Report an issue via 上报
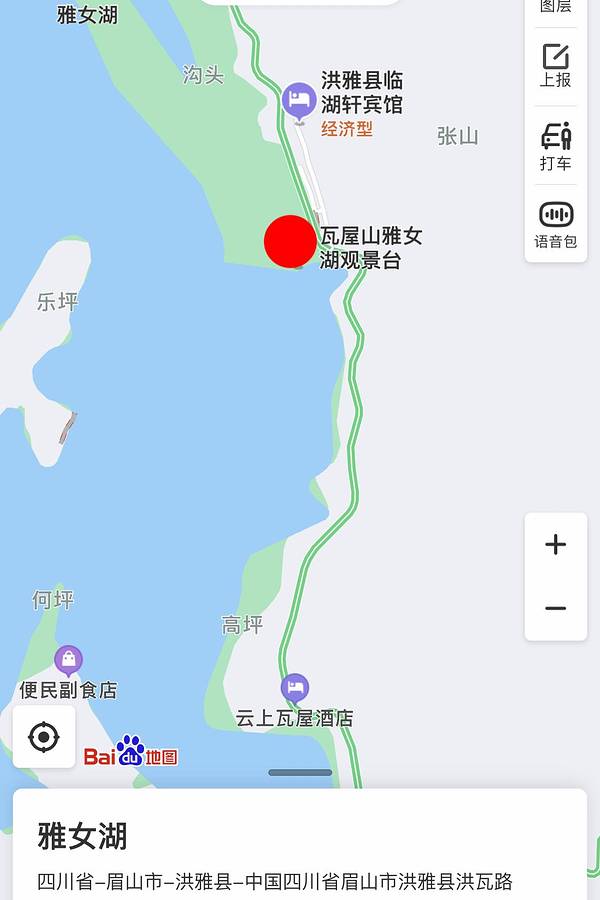The width and height of the screenshot is (600, 900). click(556, 65)
